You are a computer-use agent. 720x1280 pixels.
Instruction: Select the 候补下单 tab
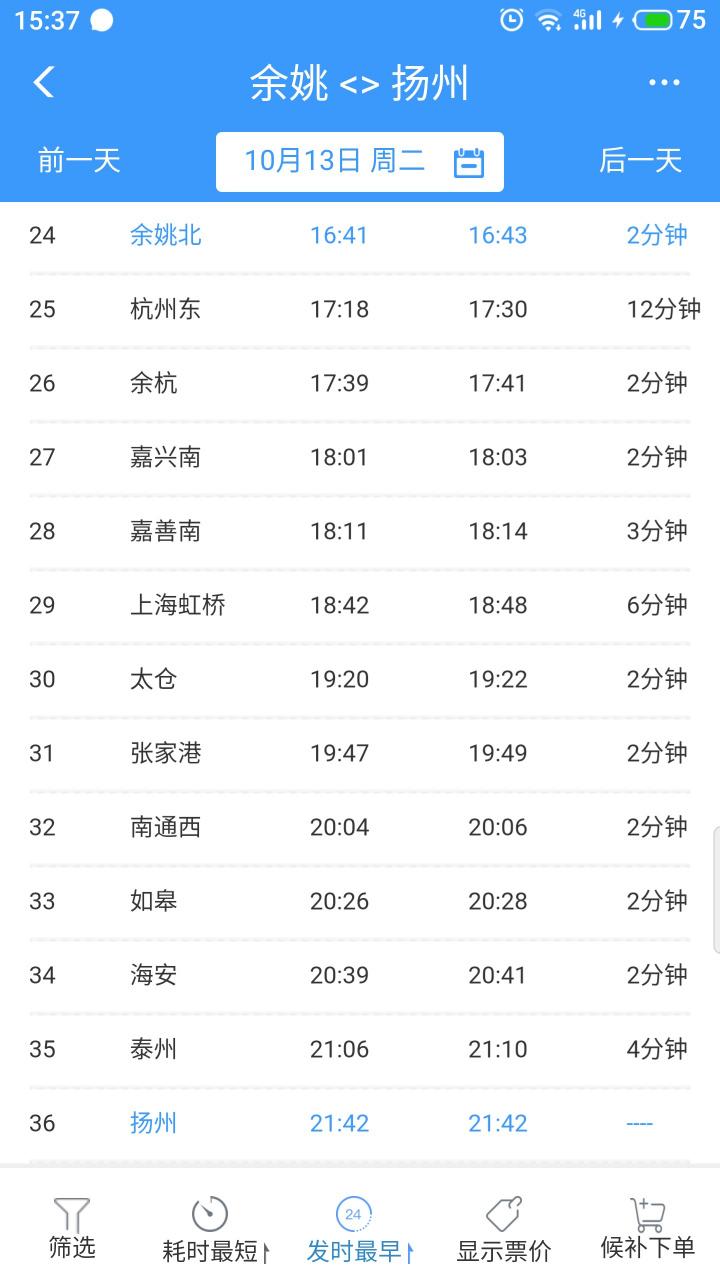click(x=647, y=1225)
